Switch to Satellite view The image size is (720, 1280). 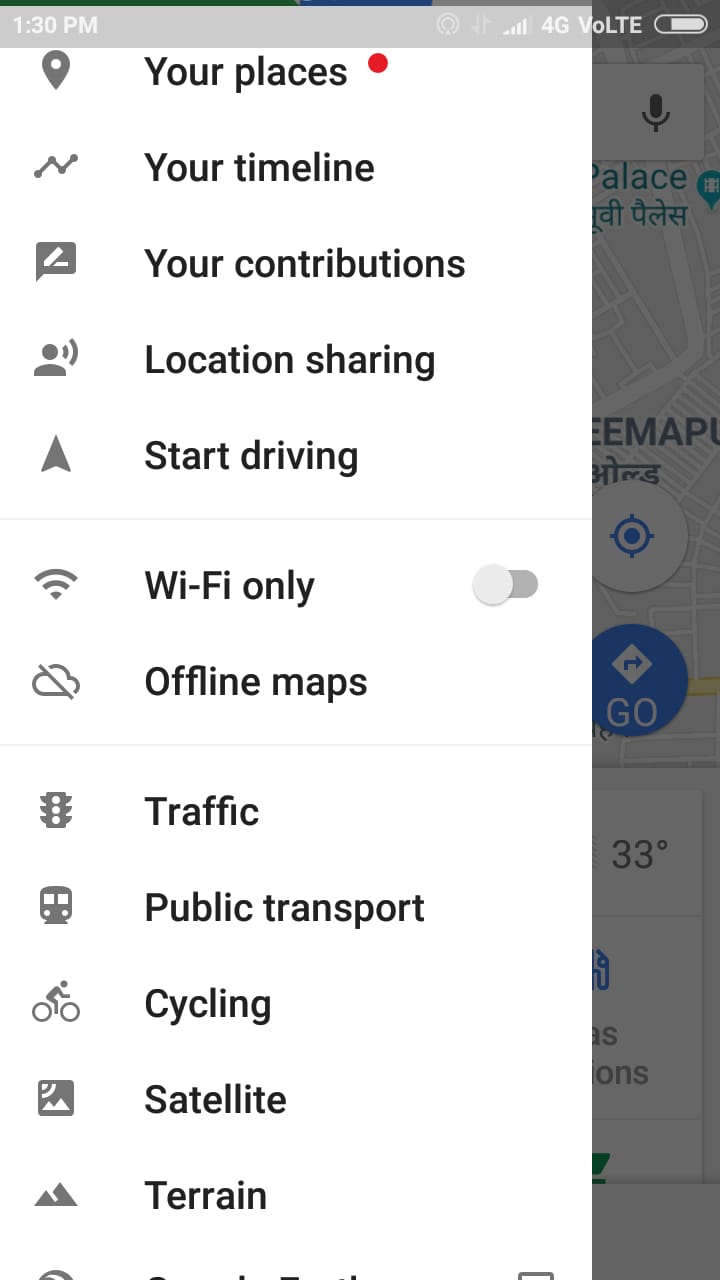[215, 1100]
